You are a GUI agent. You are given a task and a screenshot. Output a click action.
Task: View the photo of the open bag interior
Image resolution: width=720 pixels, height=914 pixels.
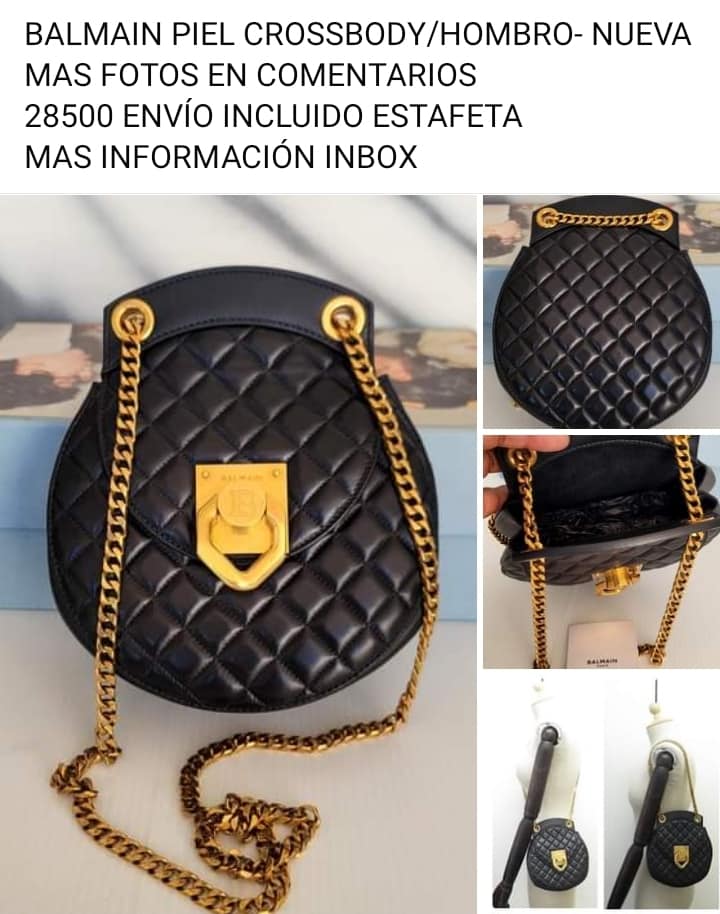tap(601, 551)
